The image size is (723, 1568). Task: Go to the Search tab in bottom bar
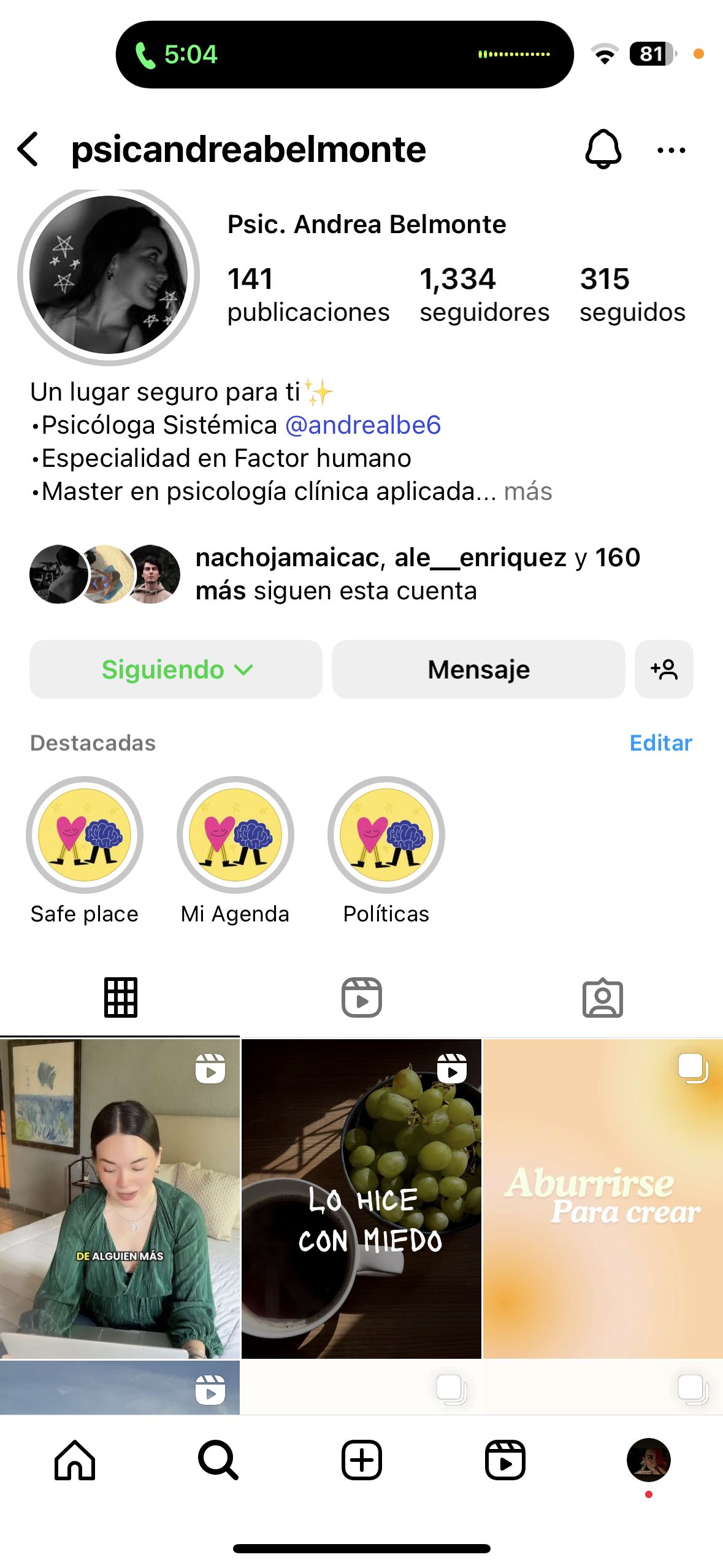218,1460
